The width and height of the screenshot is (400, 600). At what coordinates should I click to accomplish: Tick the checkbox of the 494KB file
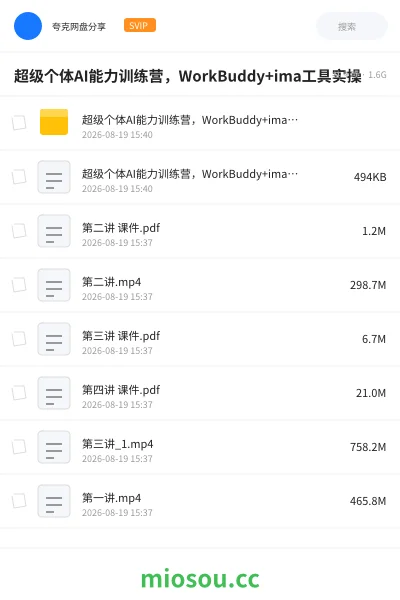tap(19, 177)
